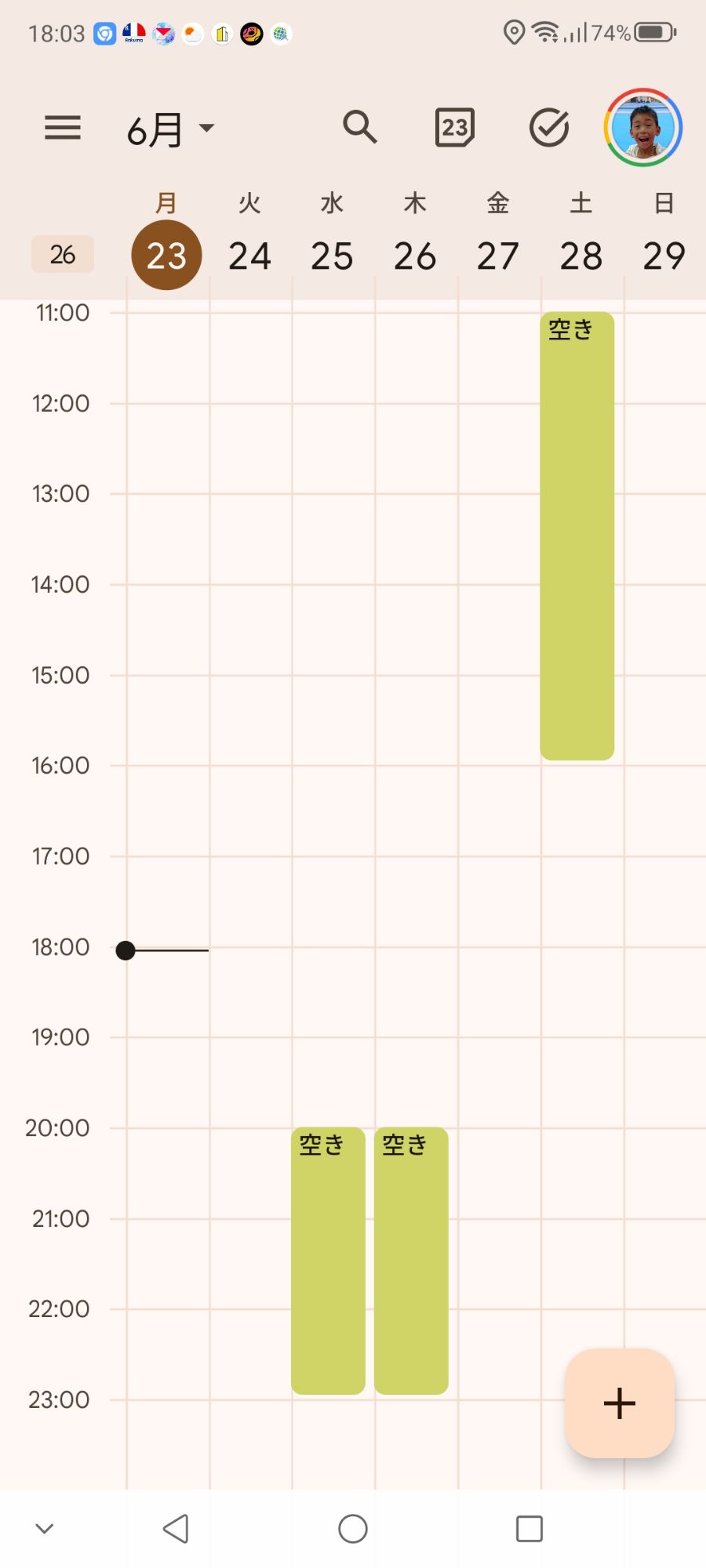
Task: Select Friday the 27th
Action: pyautogui.click(x=498, y=256)
